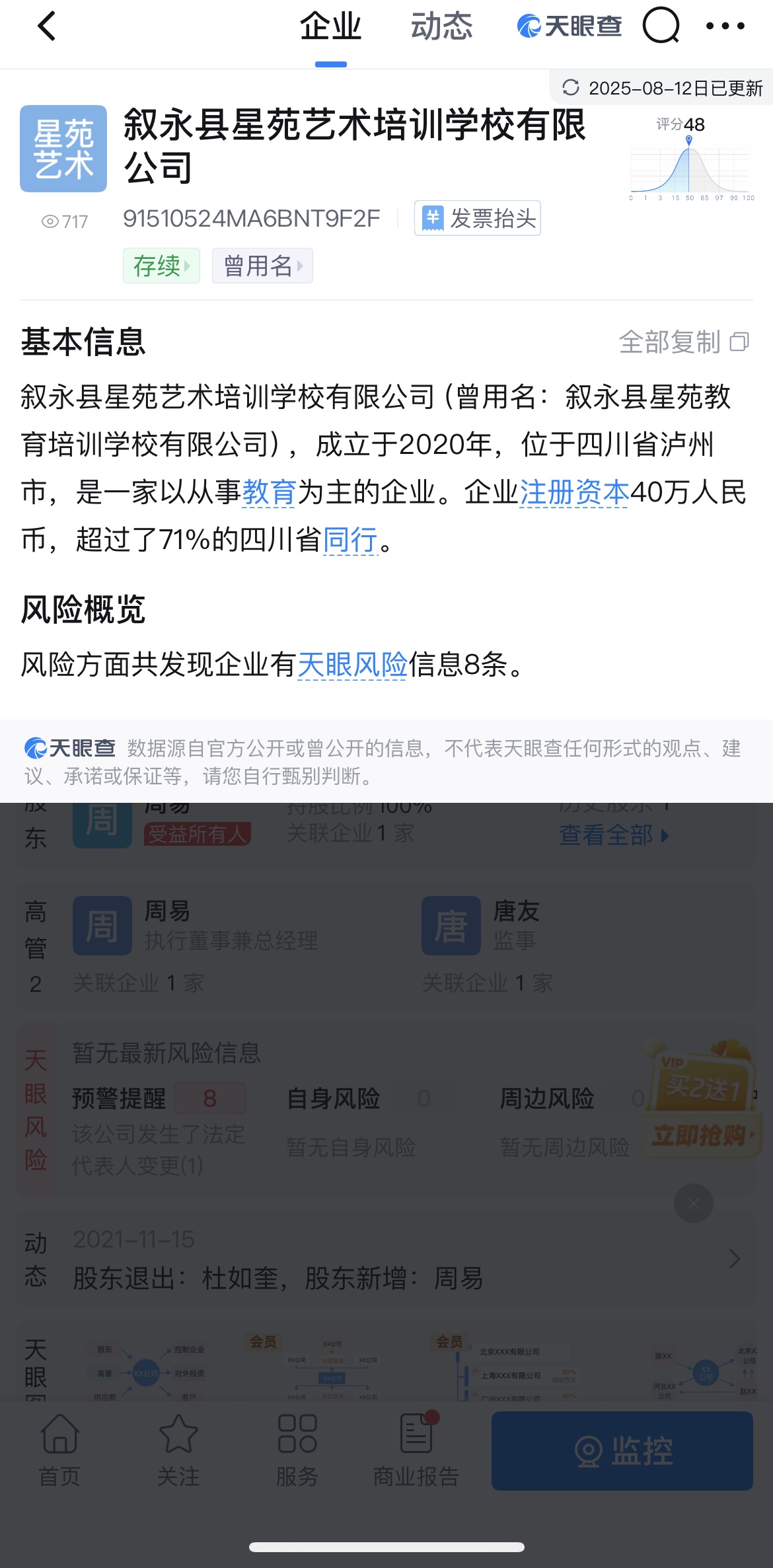
Task: Tap the 存续 status chip
Action: pyautogui.click(x=161, y=266)
